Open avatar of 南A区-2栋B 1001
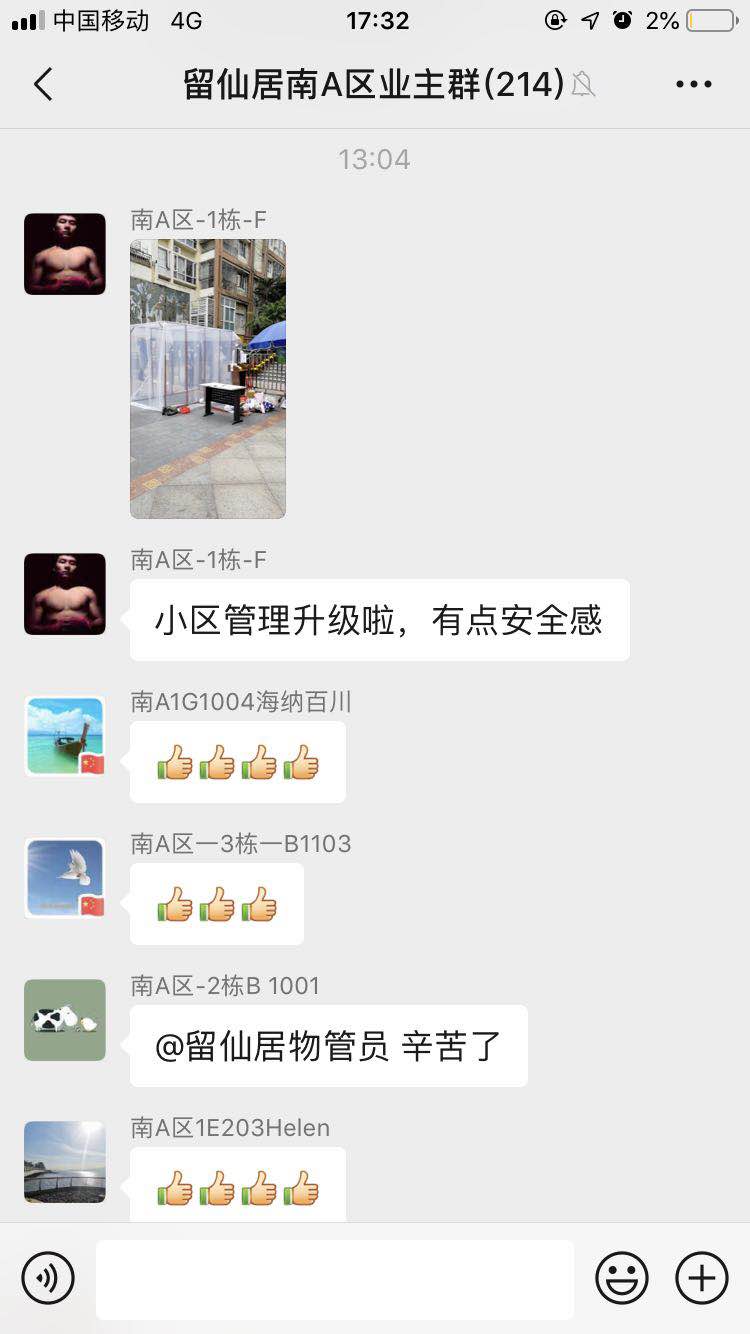The image size is (750, 1334). point(65,1020)
